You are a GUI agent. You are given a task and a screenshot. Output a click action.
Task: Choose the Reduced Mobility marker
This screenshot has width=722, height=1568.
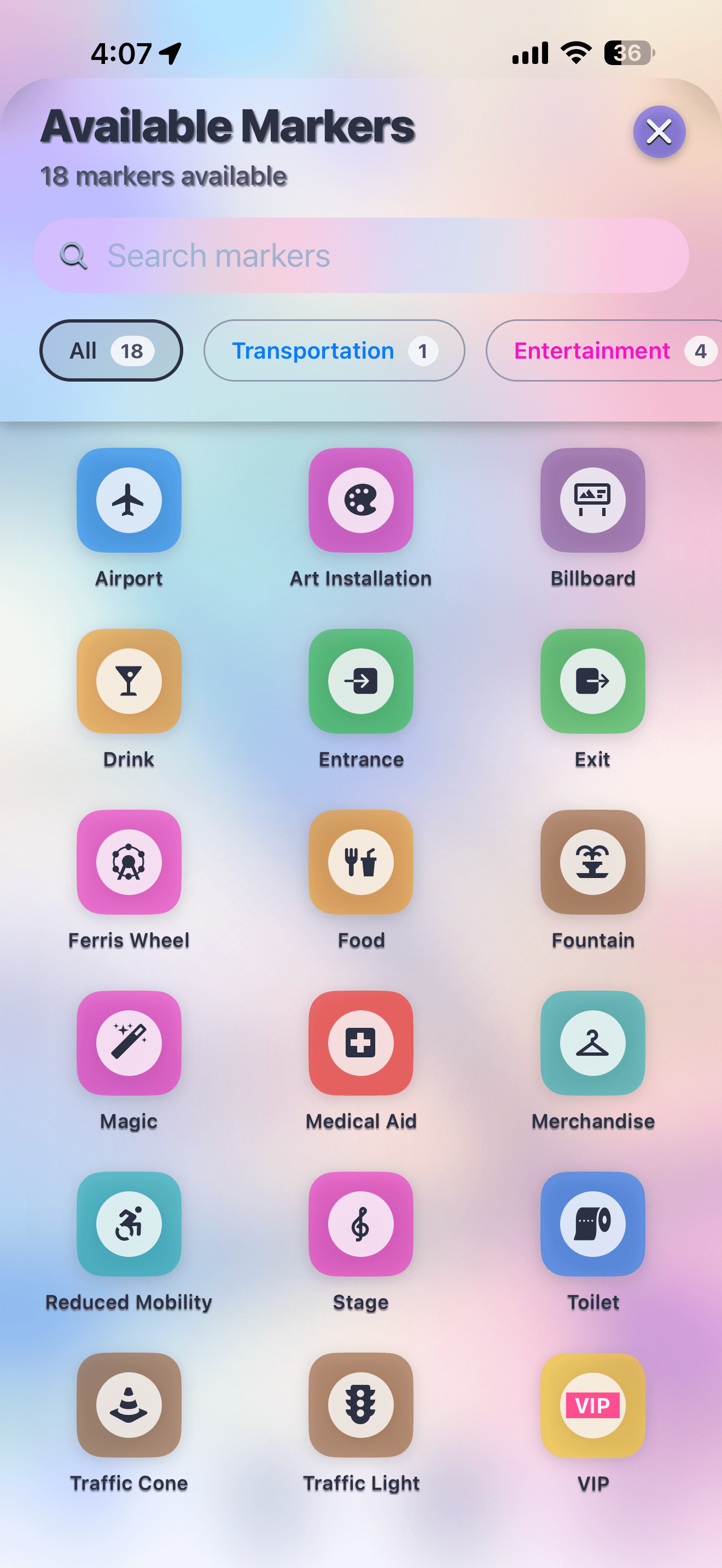(x=129, y=1224)
